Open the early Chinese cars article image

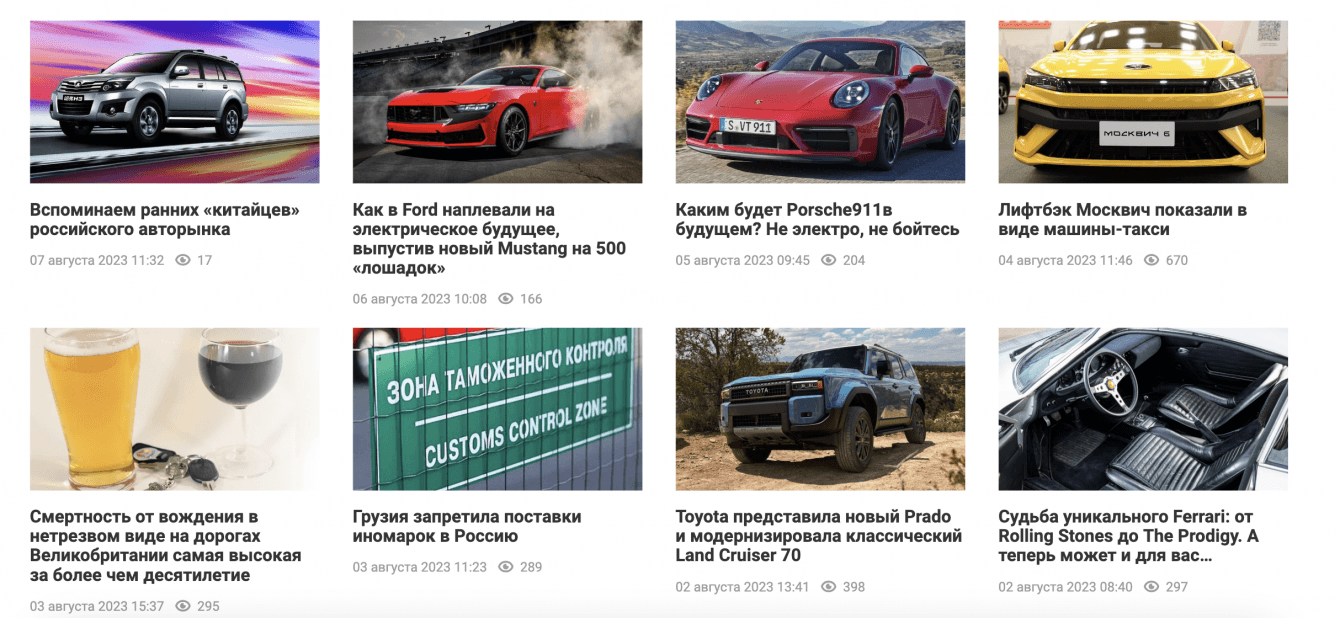[174, 101]
